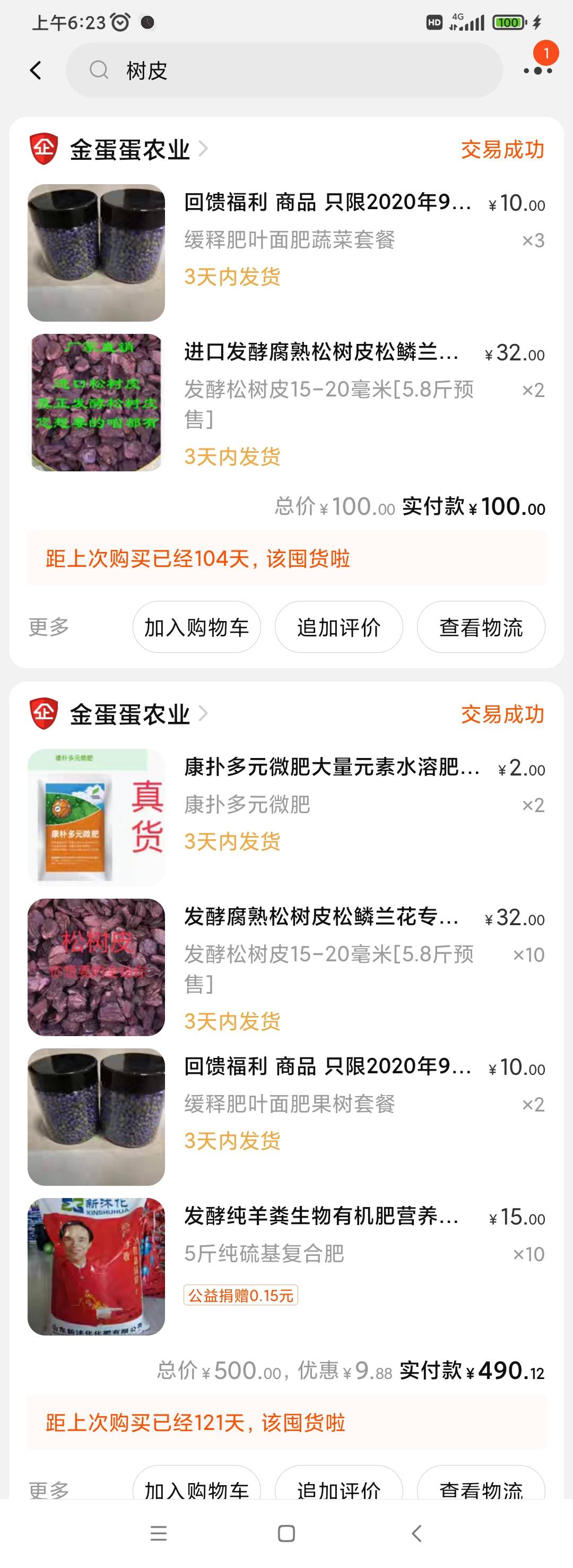This screenshot has width=573, height=1568.
Task: Tap 更多 on the ¥100.00 order
Action: tap(49, 627)
